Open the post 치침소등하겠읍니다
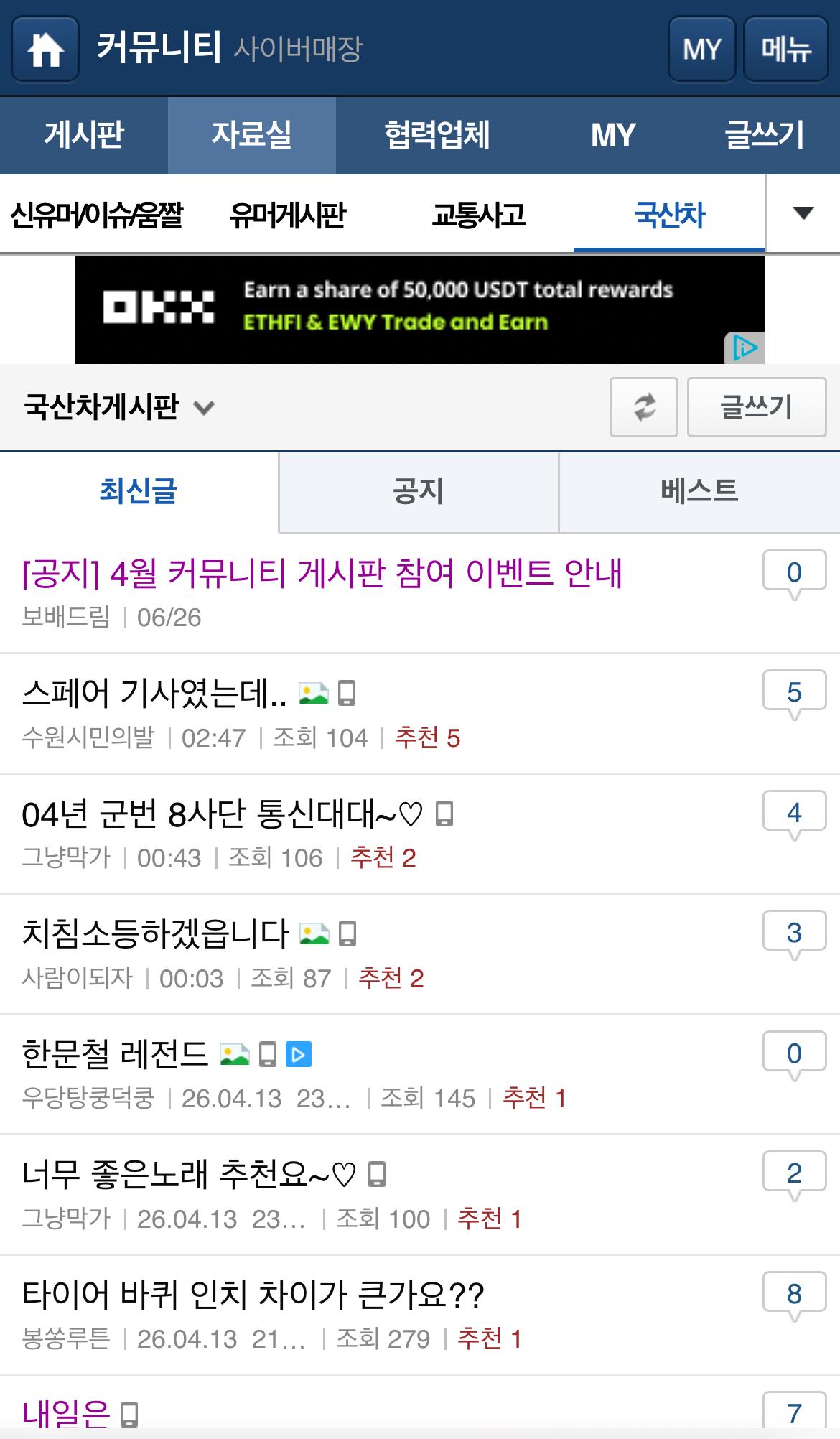The width and height of the screenshot is (840, 1439). click(x=156, y=933)
